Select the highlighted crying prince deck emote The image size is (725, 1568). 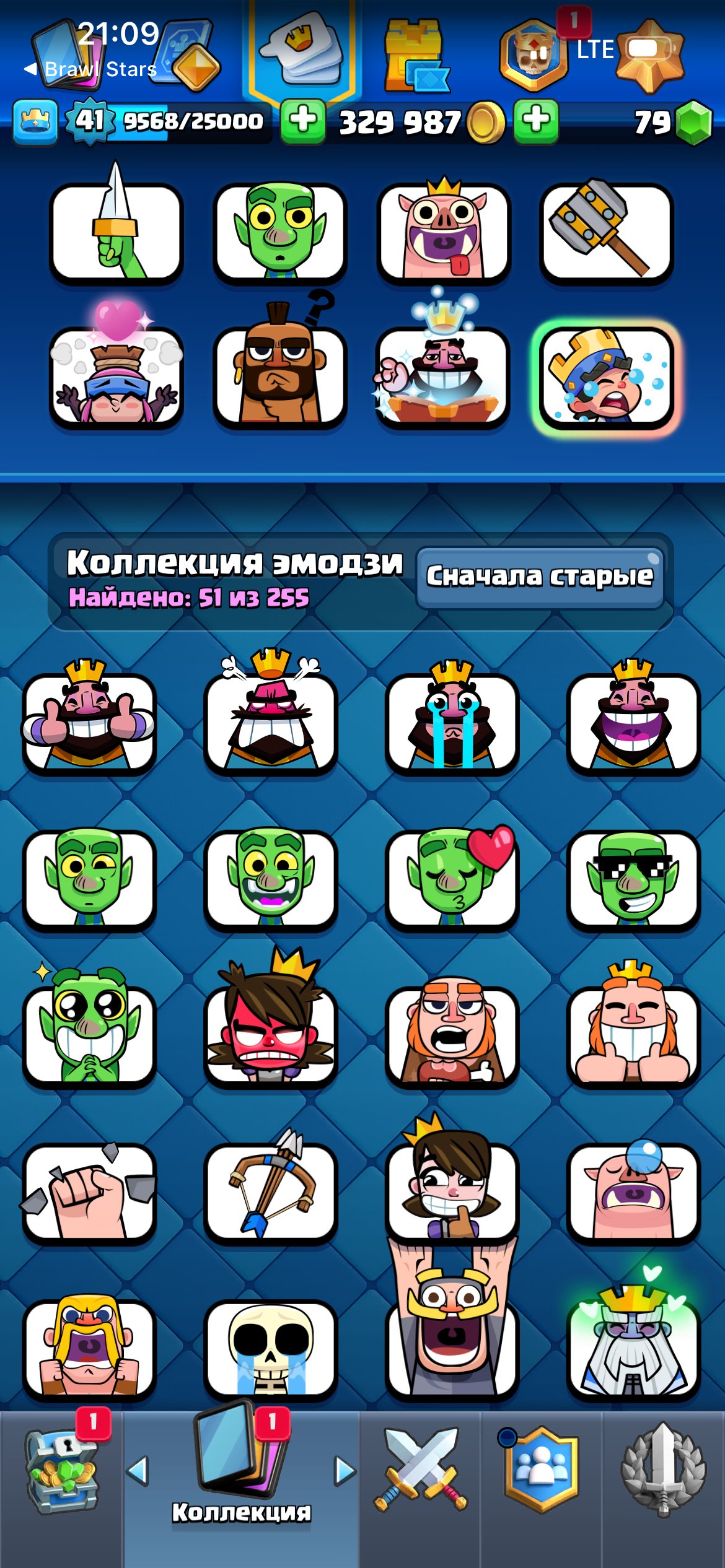tap(607, 377)
